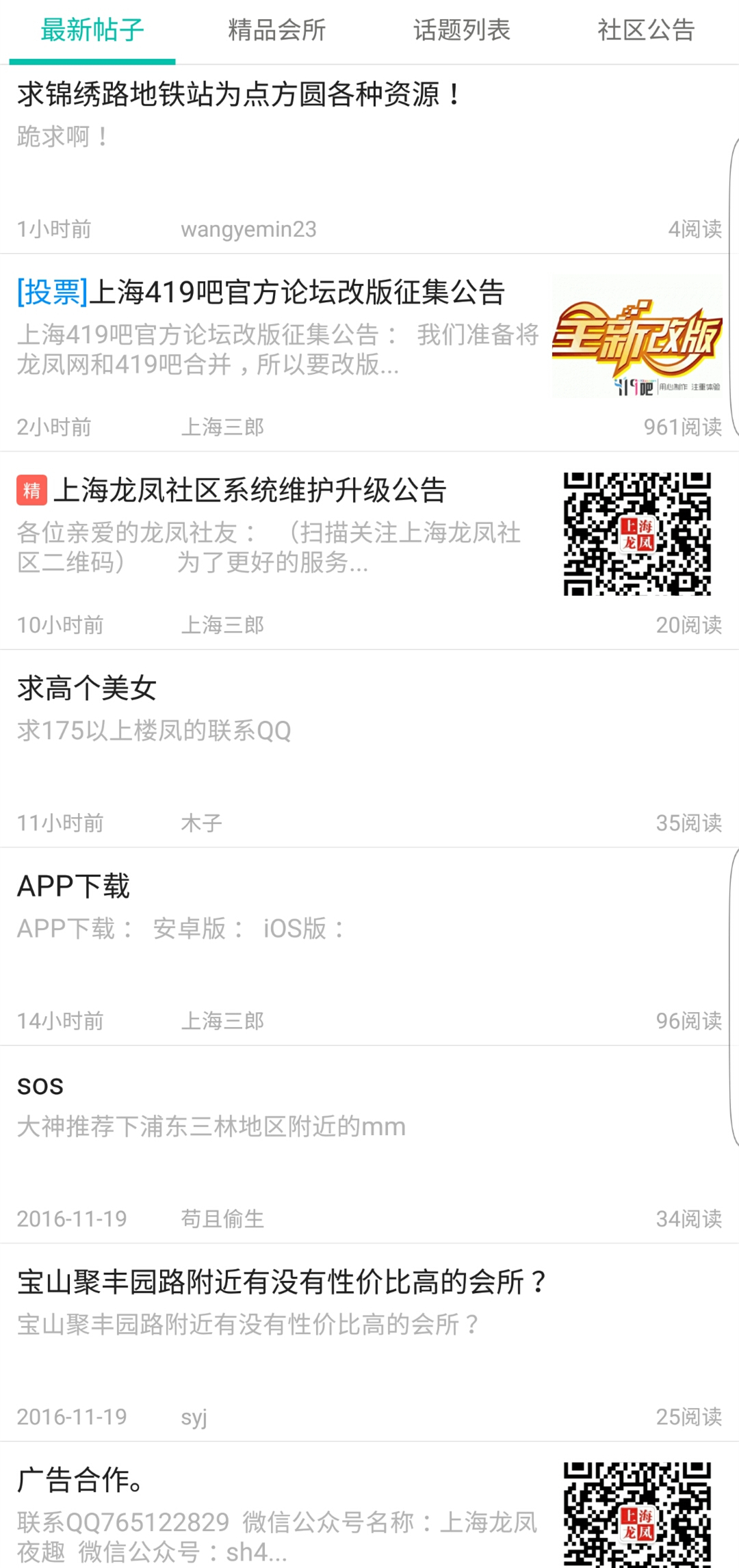The width and height of the screenshot is (739, 1568).
Task: Open the 话题列表 tab
Action: pos(462,31)
